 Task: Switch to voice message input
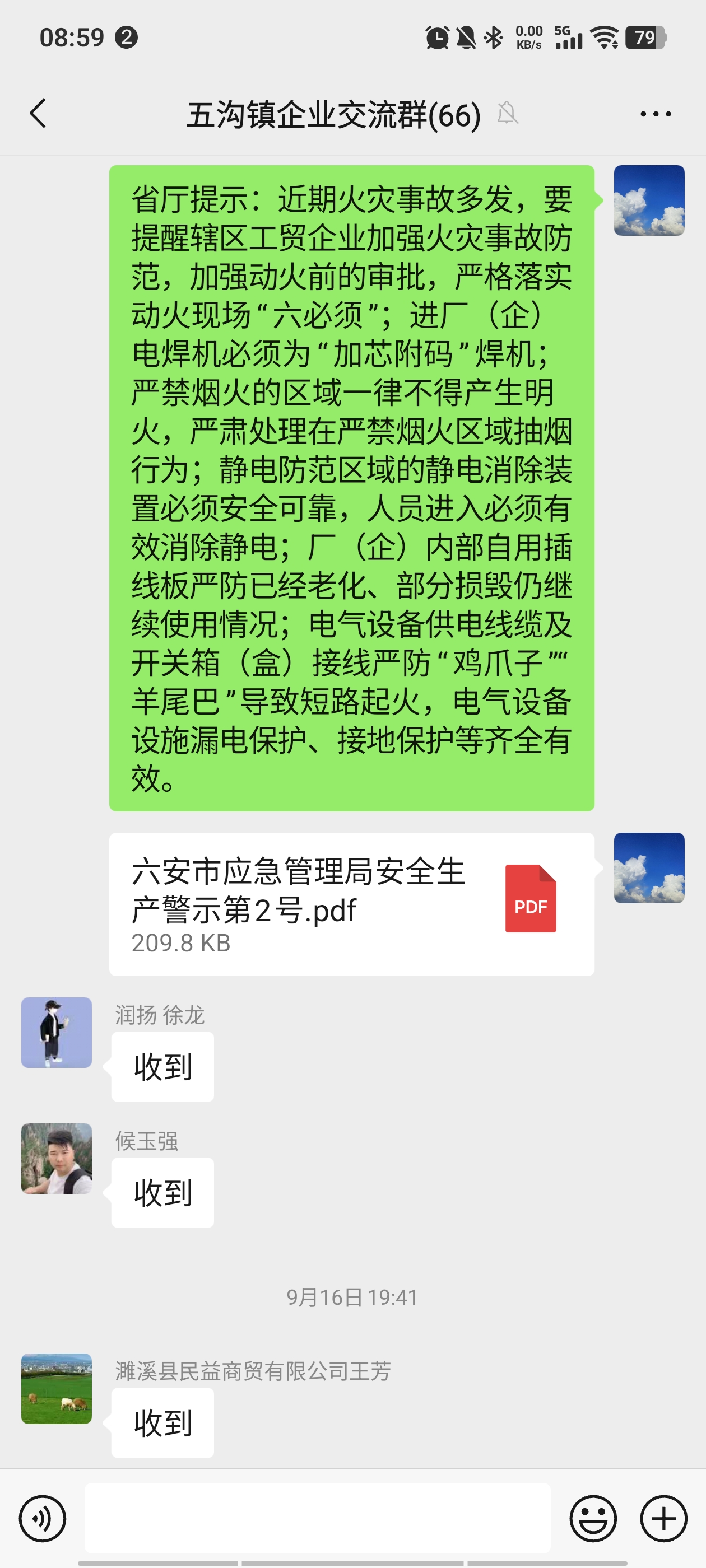43,1518
